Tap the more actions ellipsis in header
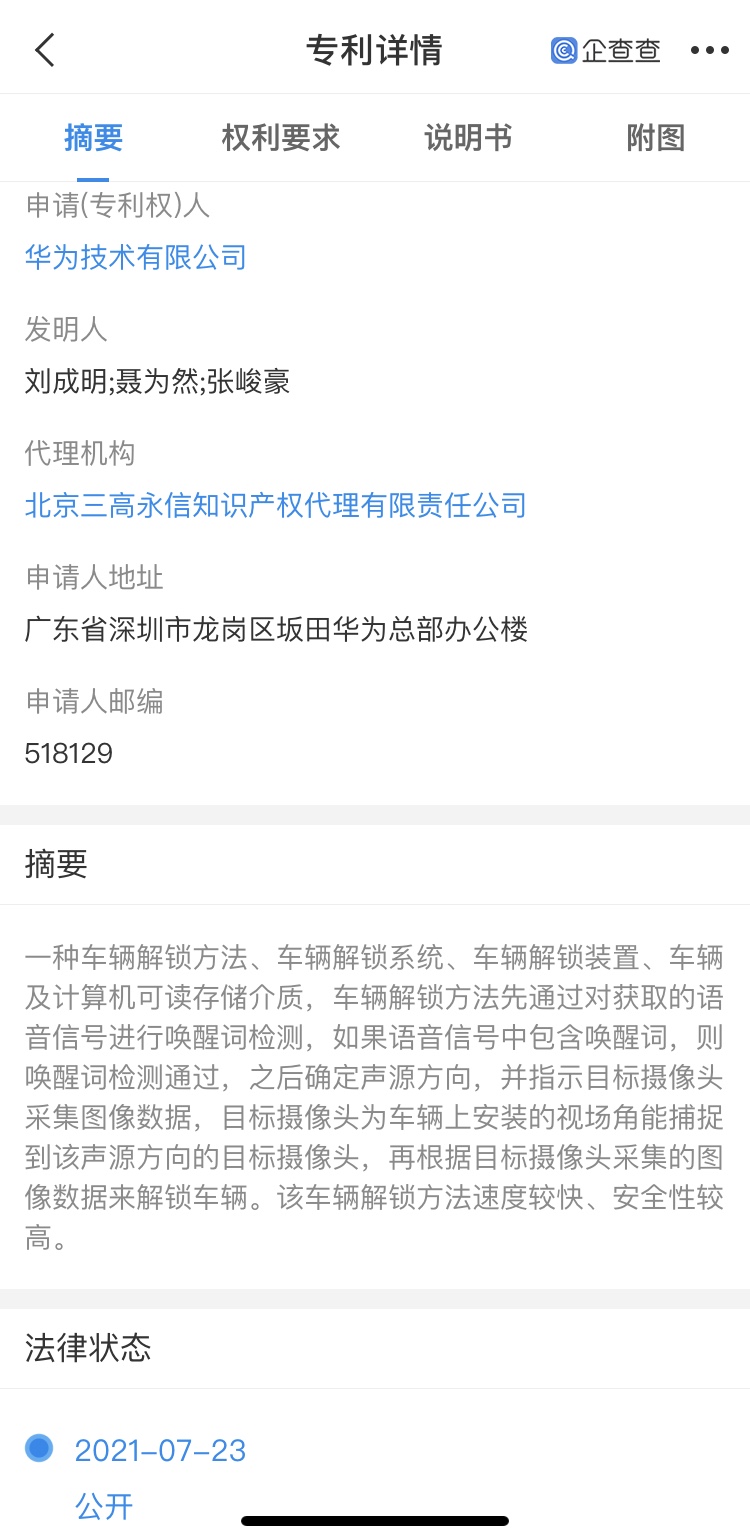 click(712, 50)
